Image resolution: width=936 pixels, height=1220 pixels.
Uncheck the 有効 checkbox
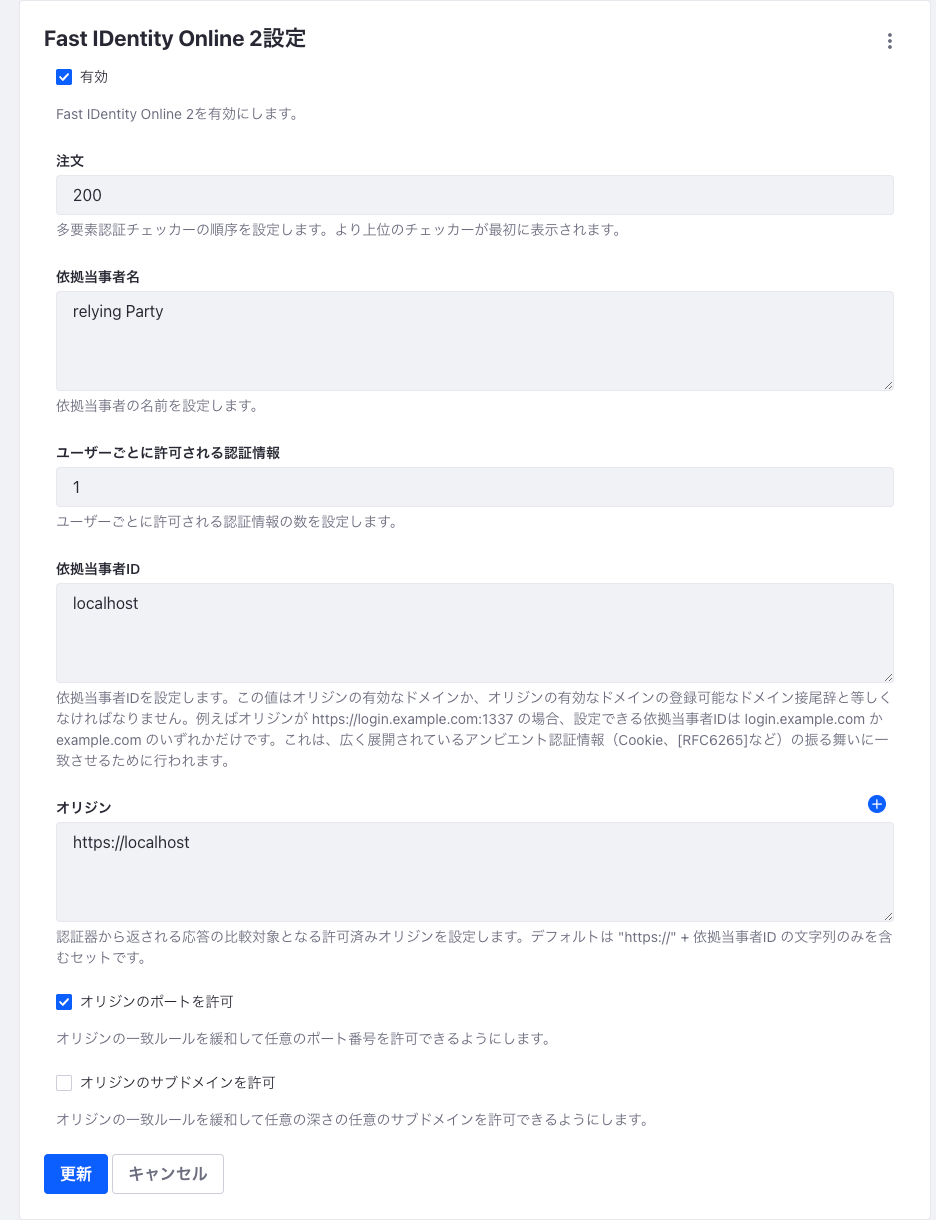click(x=64, y=77)
